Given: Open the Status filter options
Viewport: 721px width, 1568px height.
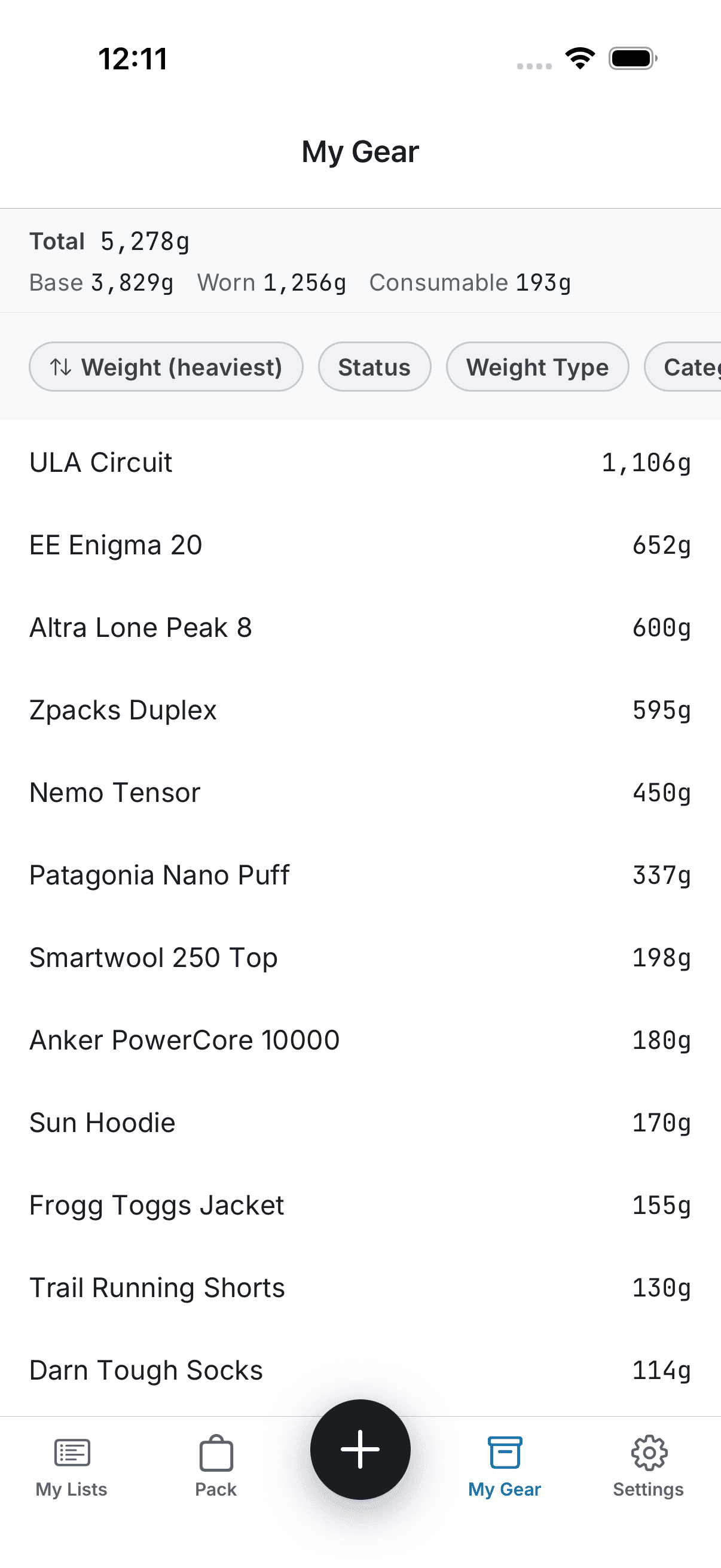Looking at the screenshot, I should pos(374,367).
